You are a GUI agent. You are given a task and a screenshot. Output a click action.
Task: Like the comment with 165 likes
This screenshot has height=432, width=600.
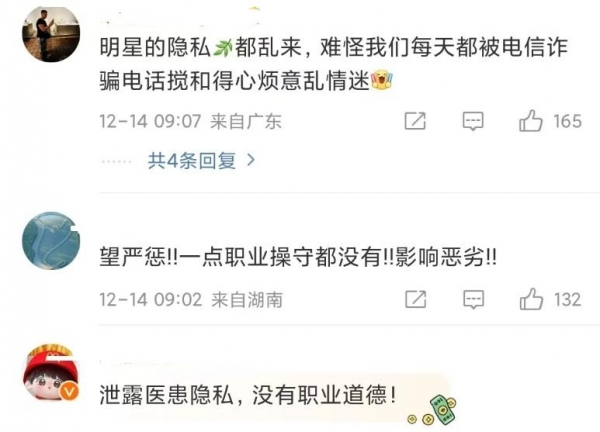click(531, 122)
